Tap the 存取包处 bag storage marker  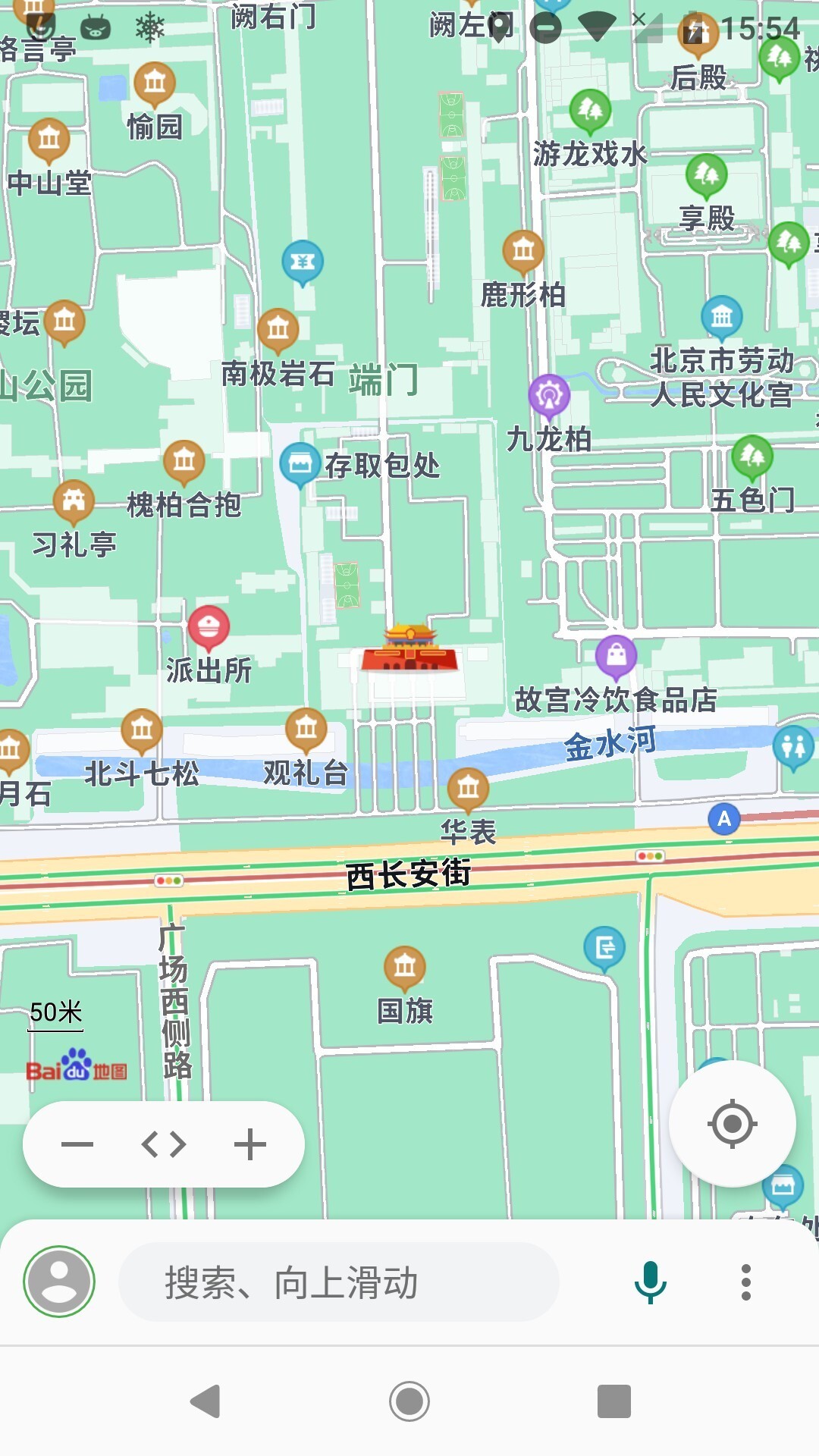click(300, 464)
